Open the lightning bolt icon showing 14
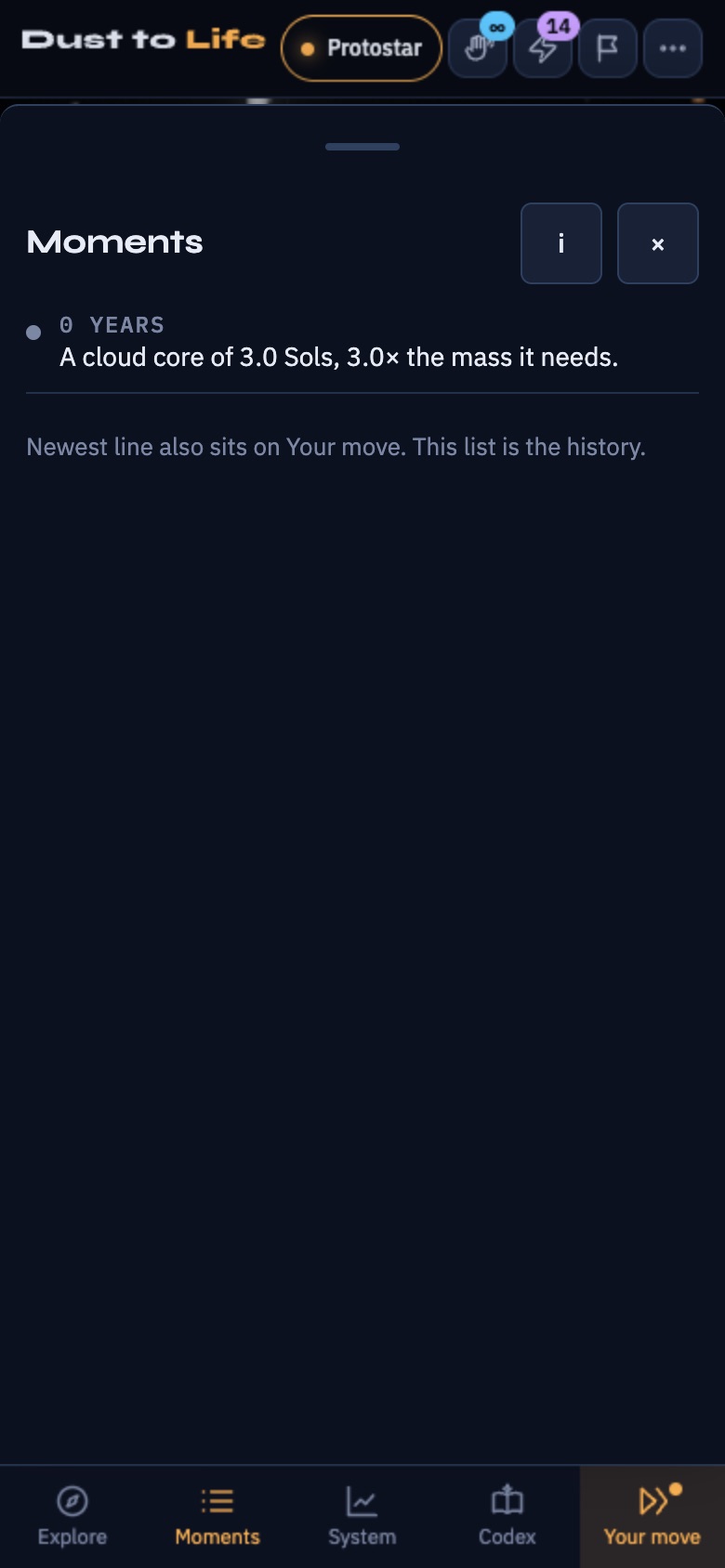Image resolution: width=725 pixels, height=1568 pixels. [x=543, y=48]
